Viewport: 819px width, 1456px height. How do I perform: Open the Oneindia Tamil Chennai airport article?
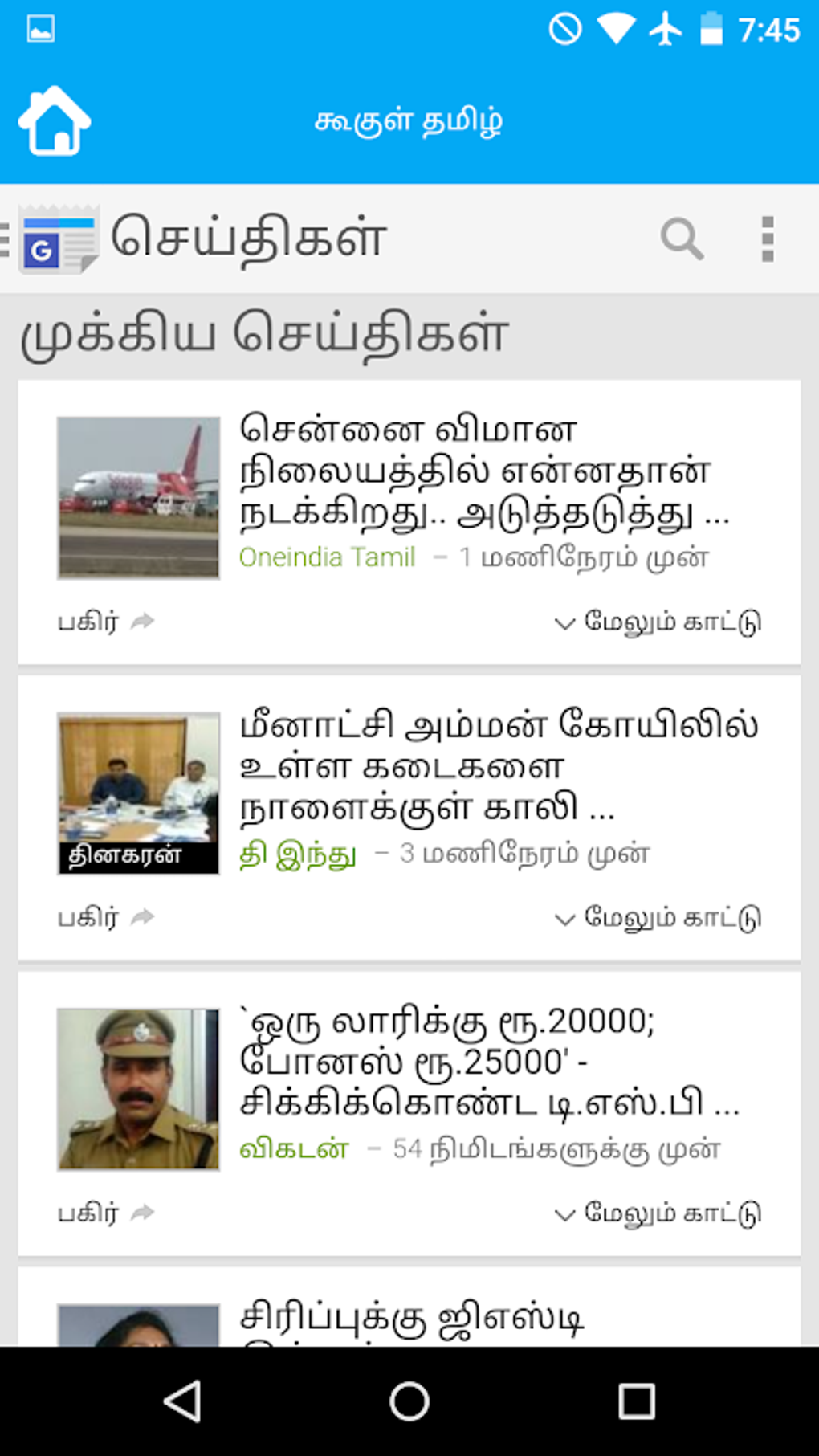point(483,471)
